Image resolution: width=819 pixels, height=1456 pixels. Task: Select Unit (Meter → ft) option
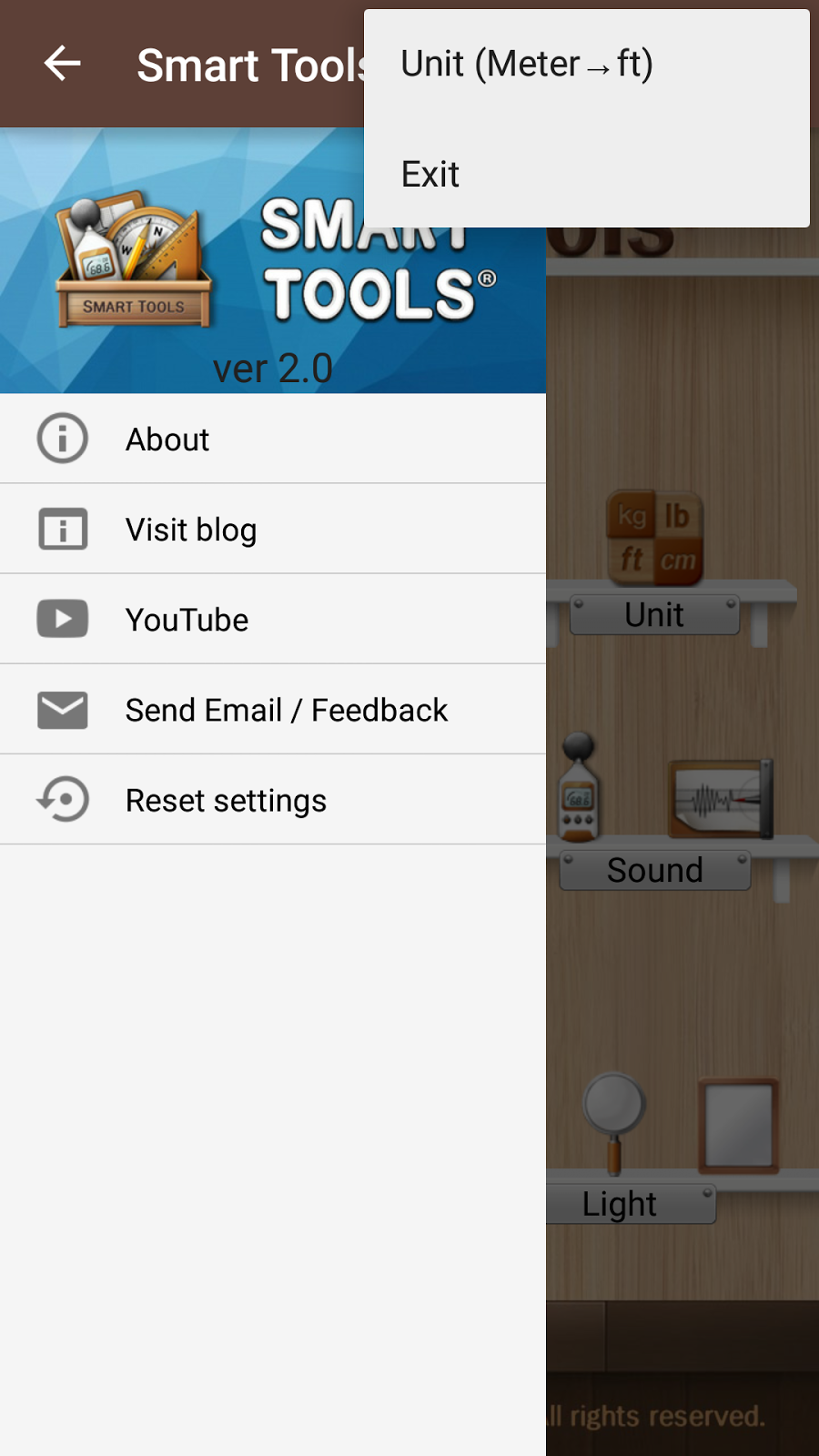pyautogui.click(x=526, y=65)
